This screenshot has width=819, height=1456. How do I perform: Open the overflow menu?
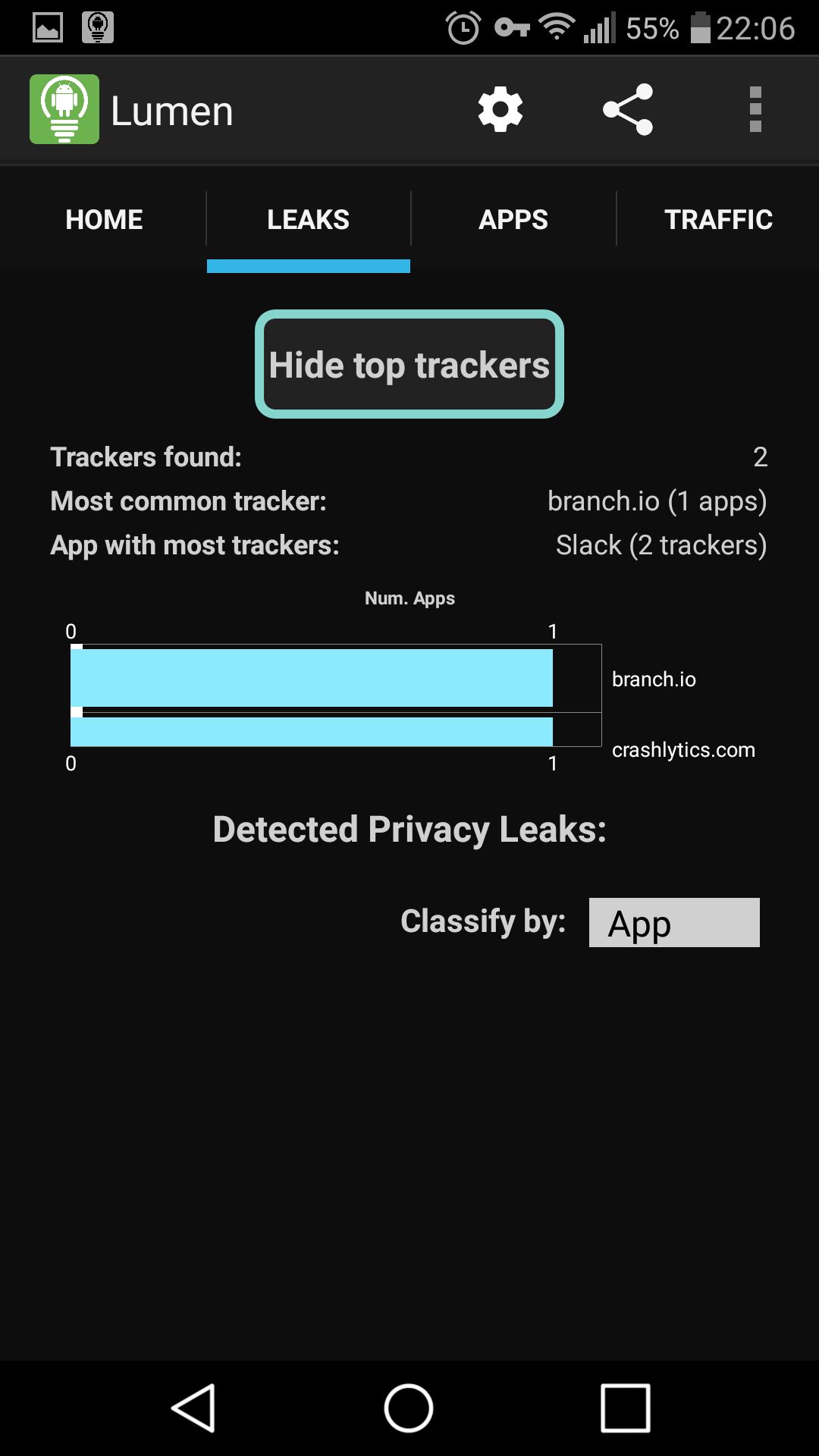[755, 110]
